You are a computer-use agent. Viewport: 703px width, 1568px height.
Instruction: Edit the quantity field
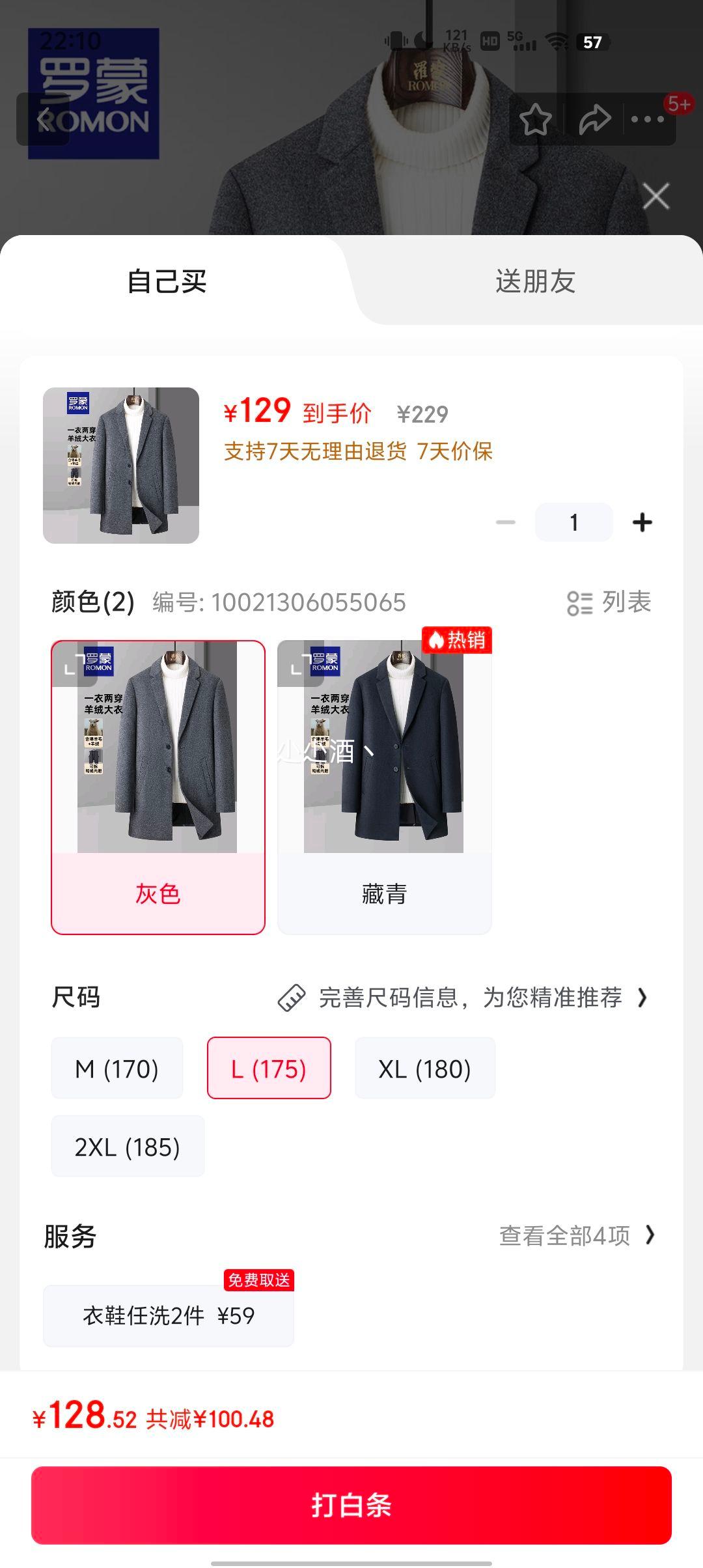click(573, 522)
